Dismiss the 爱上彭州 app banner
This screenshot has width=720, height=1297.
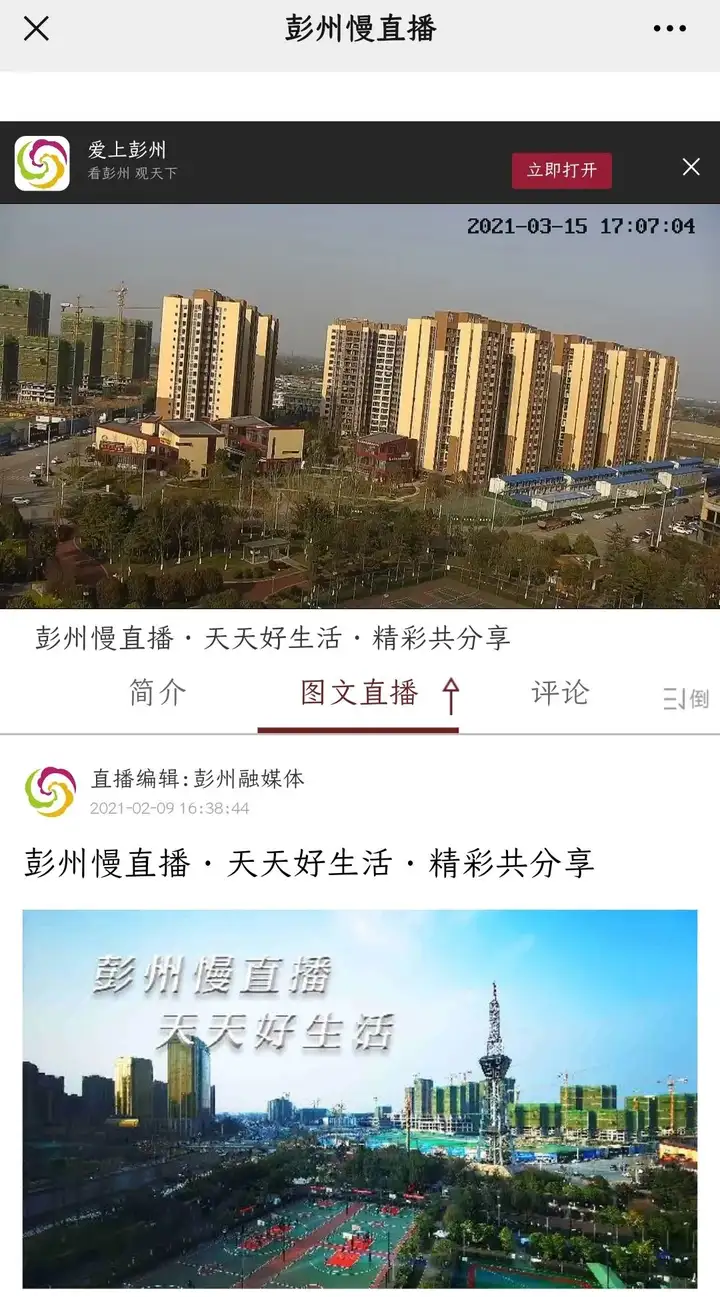click(691, 167)
